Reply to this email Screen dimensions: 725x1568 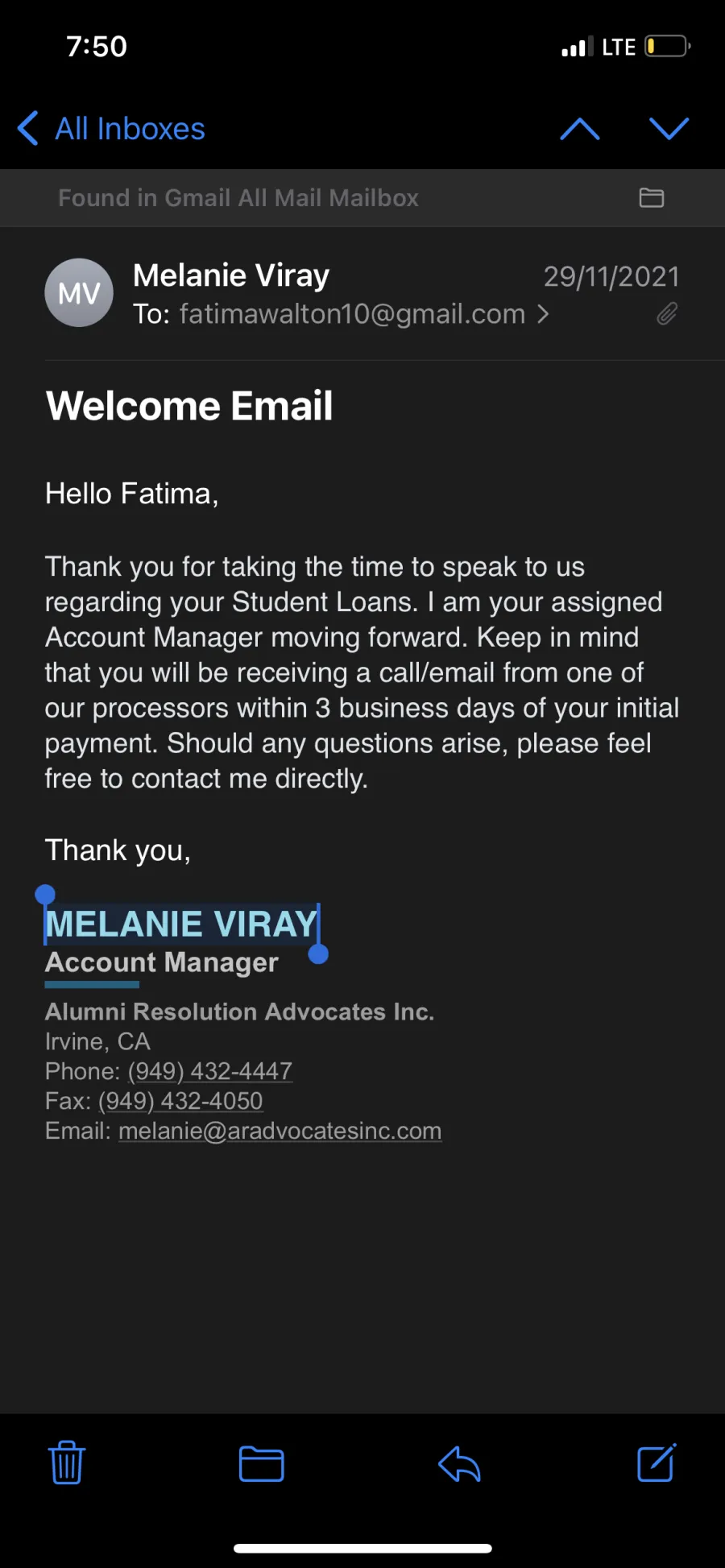[459, 1463]
